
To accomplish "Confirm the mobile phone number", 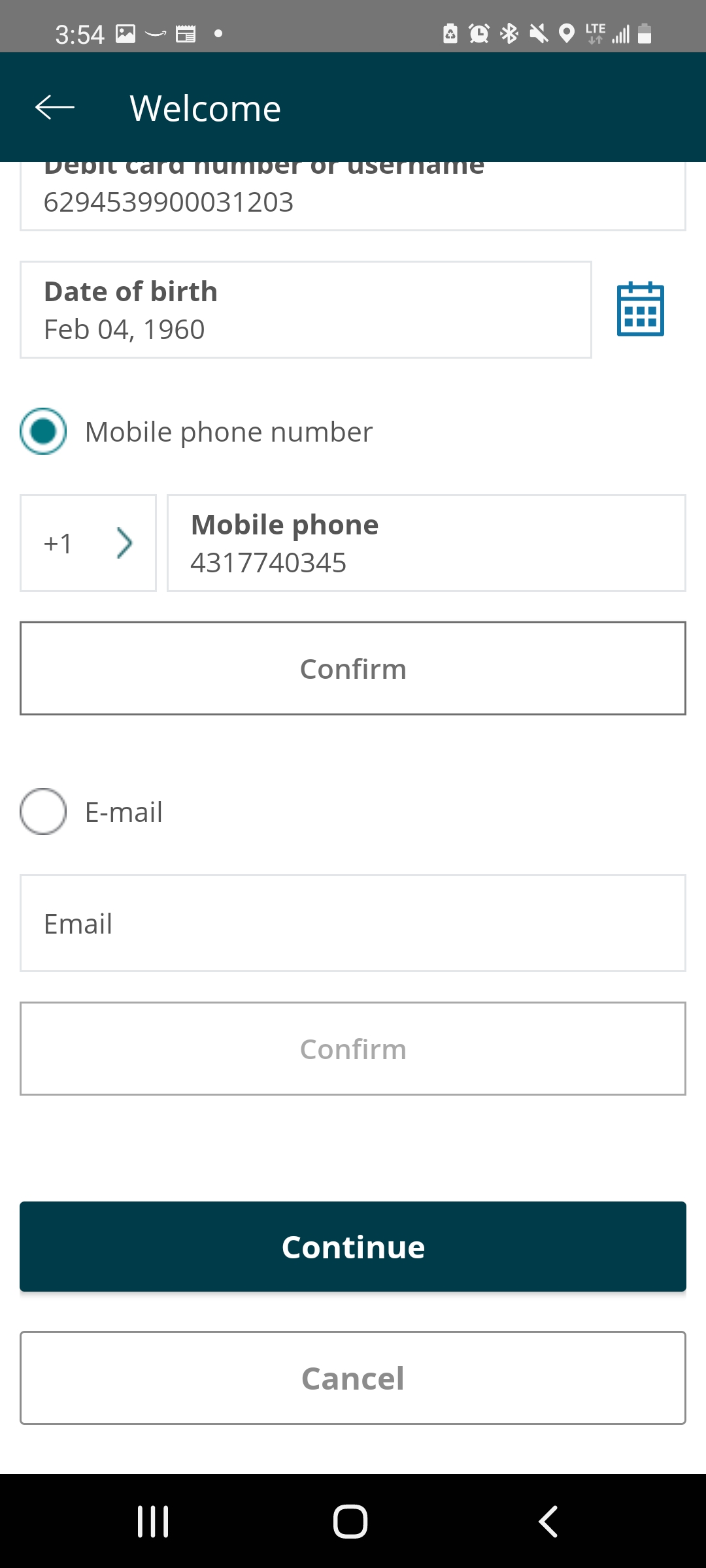I will pos(353,668).
